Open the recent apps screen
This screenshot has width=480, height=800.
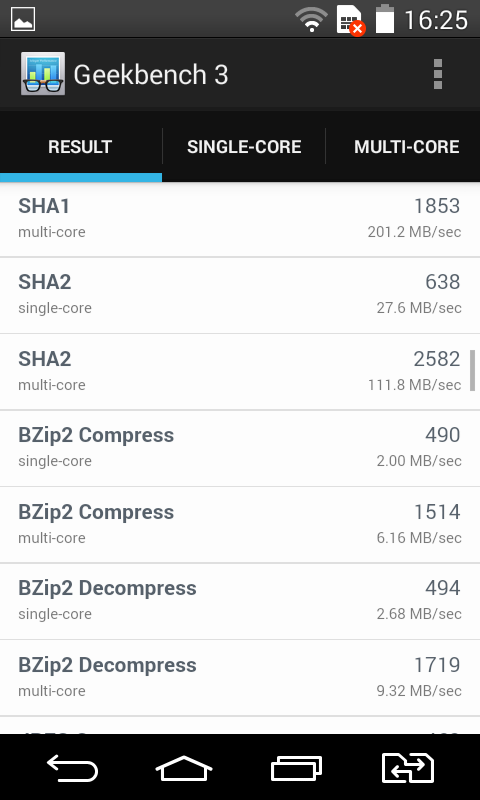point(296,767)
